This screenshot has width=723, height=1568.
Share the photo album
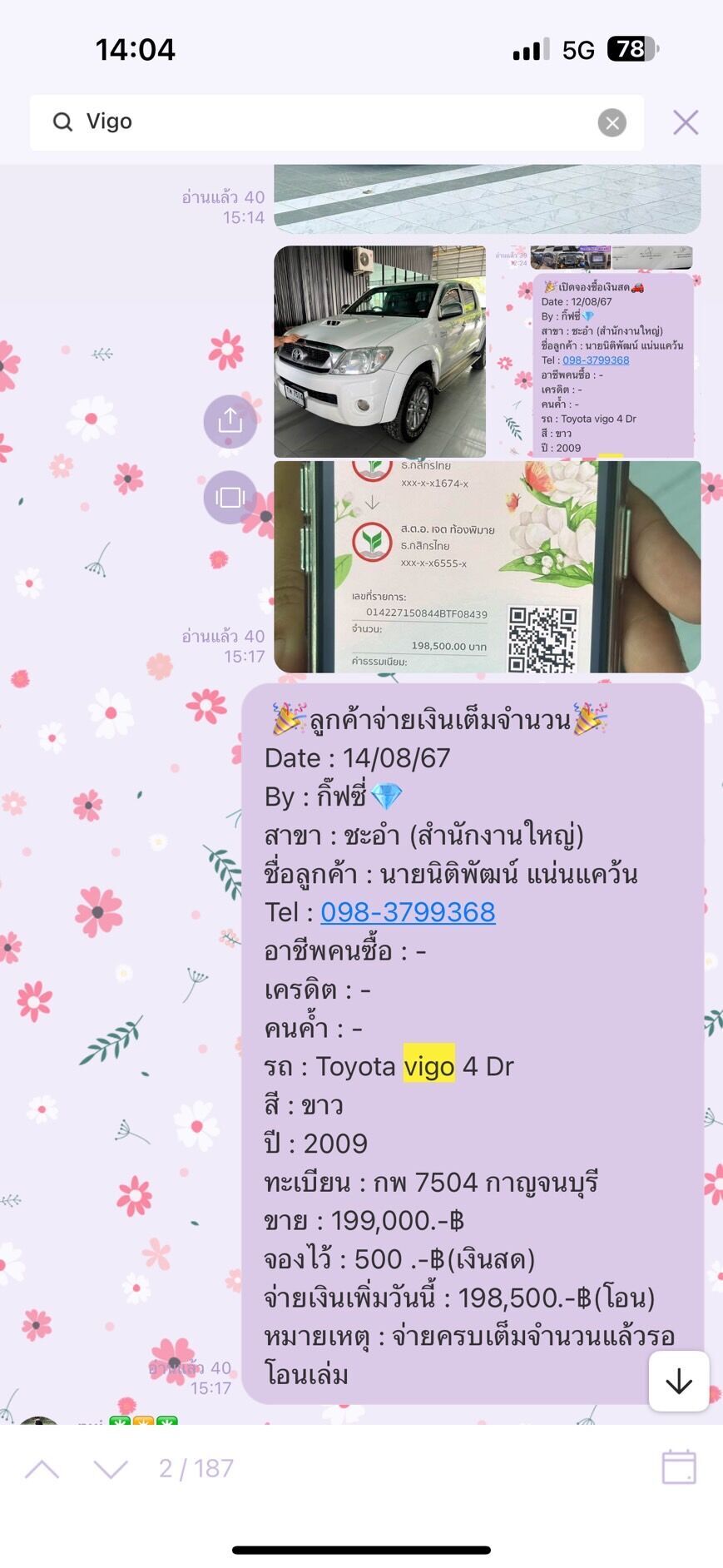(230, 421)
